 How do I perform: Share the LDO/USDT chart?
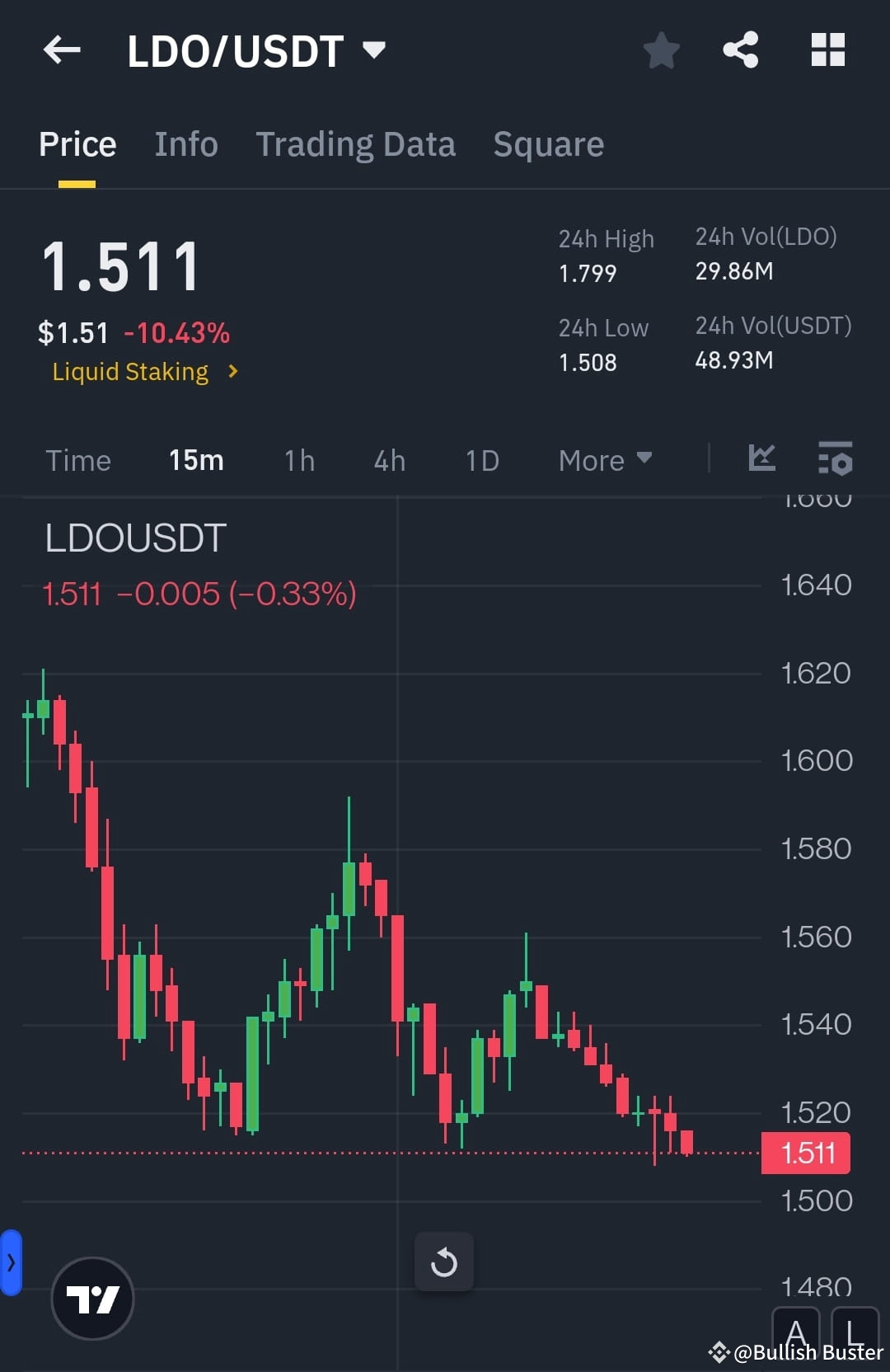coord(740,49)
